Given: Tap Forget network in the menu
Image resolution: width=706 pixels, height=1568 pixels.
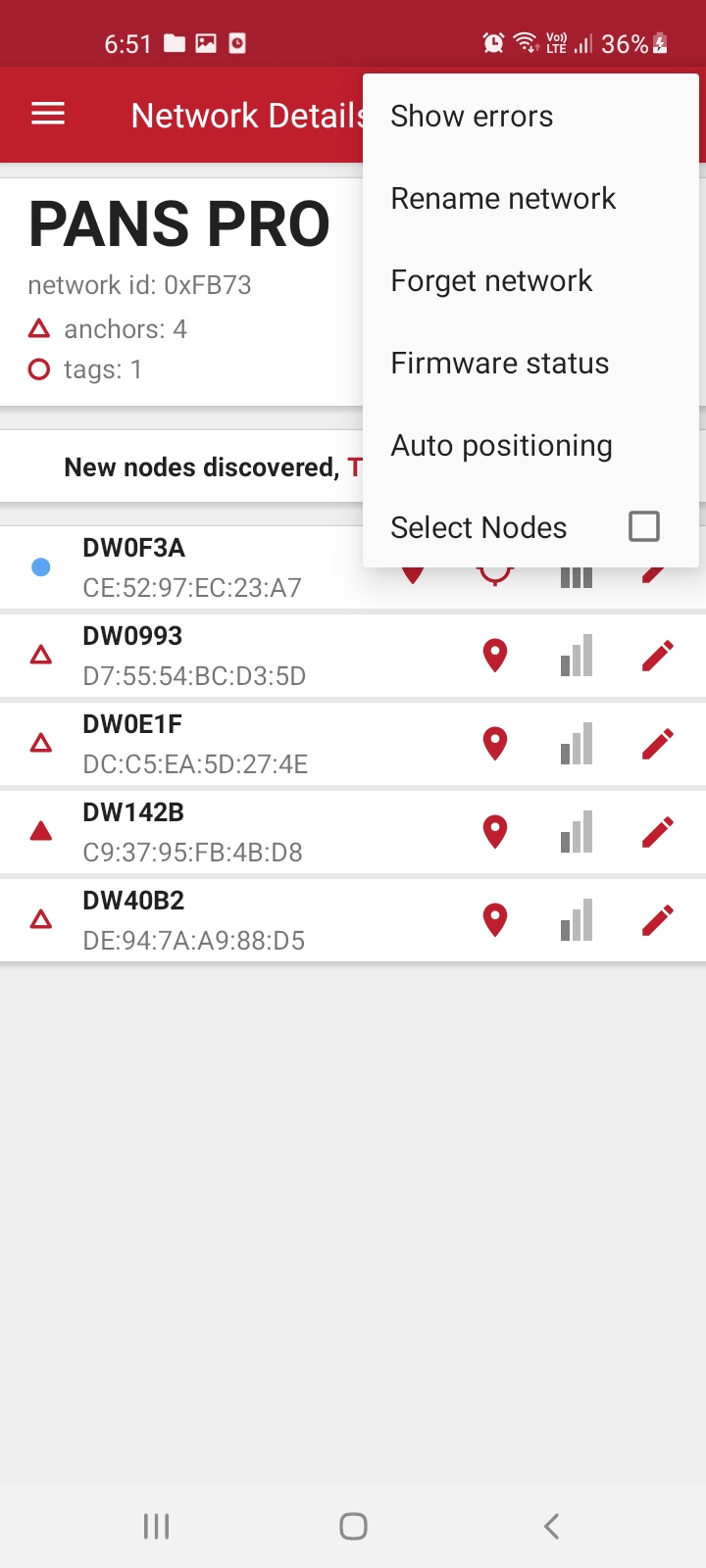Looking at the screenshot, I should tap(530, 280).
